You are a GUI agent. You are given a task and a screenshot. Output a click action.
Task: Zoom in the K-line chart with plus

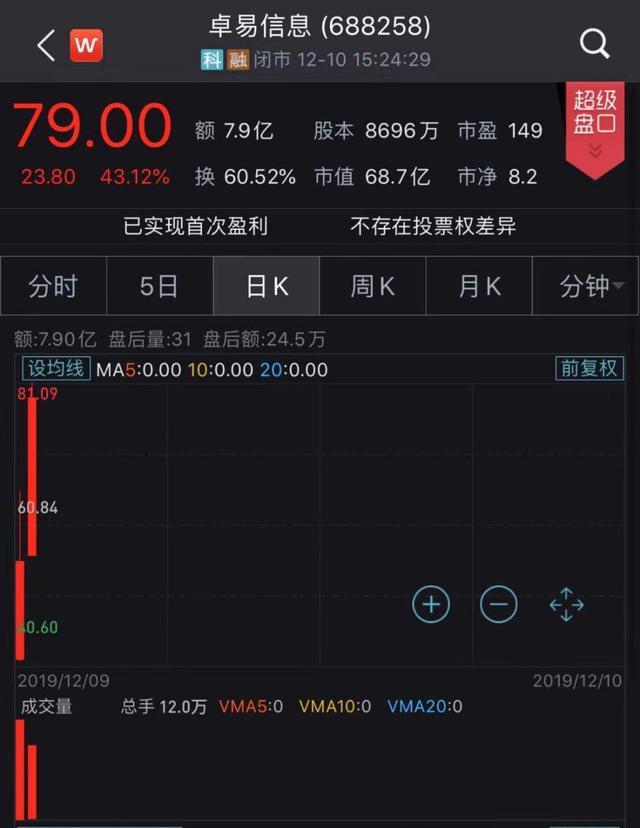coord(431,604)
